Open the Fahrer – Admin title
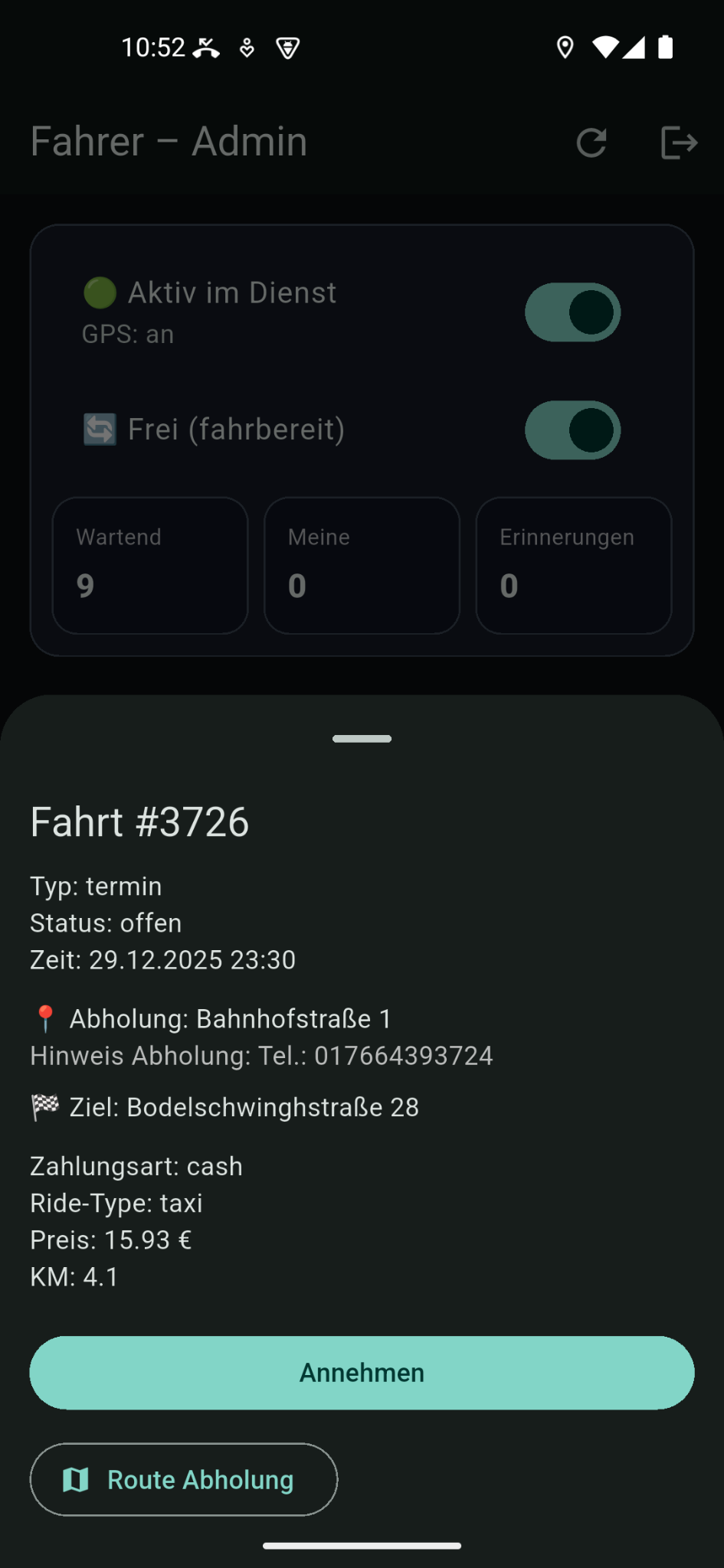This screenshot has height=1568, width=724. tap(169, 142)
